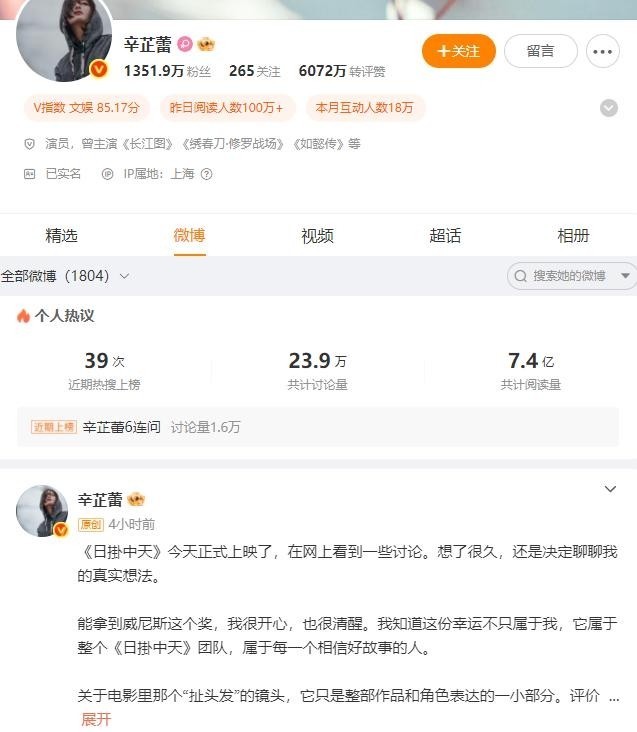The height and width of the screenshot is (732, 637).
Task: Open the 全部微博 filter dropdown
Action: [66, 275]
